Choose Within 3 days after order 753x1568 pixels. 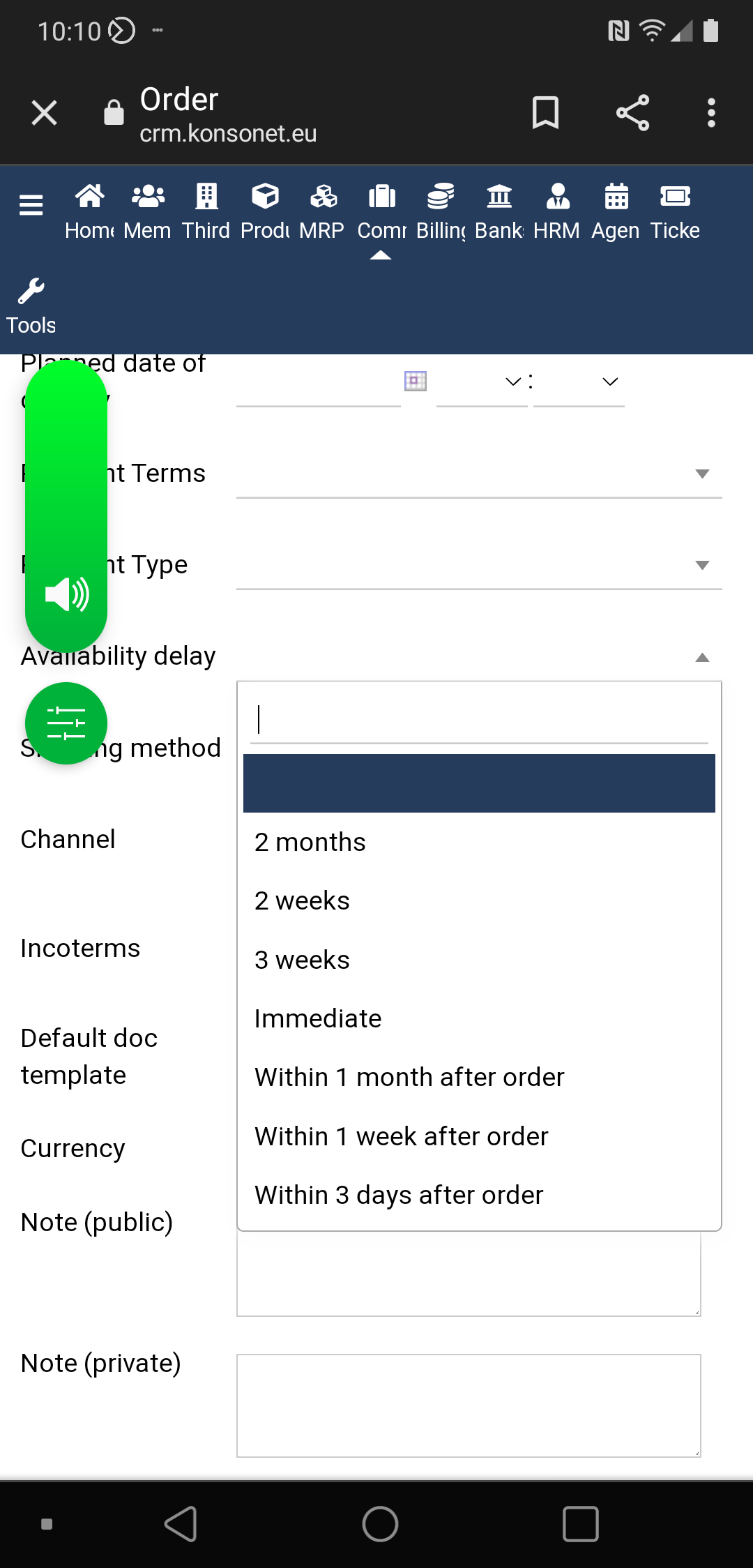399,1195
